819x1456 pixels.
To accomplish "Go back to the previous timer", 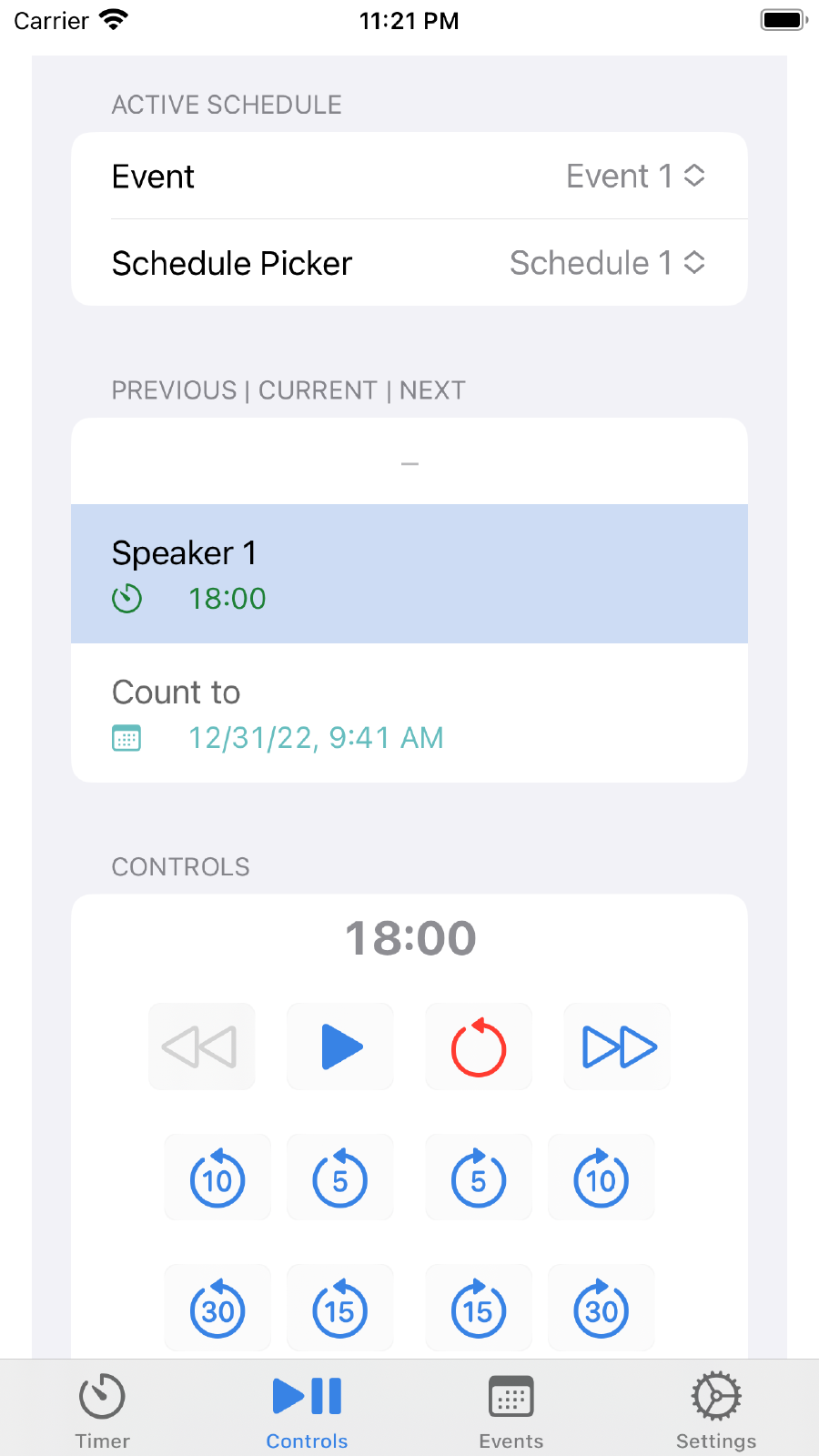I will pos(202,1046).
